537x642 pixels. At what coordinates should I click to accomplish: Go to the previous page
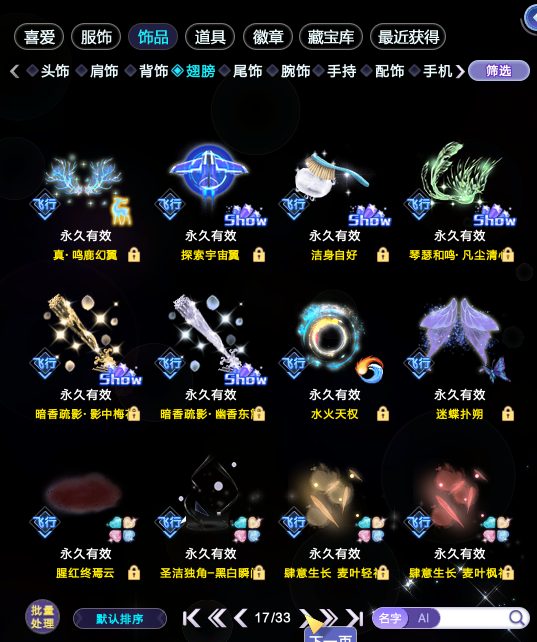click(x=240, y=618)
